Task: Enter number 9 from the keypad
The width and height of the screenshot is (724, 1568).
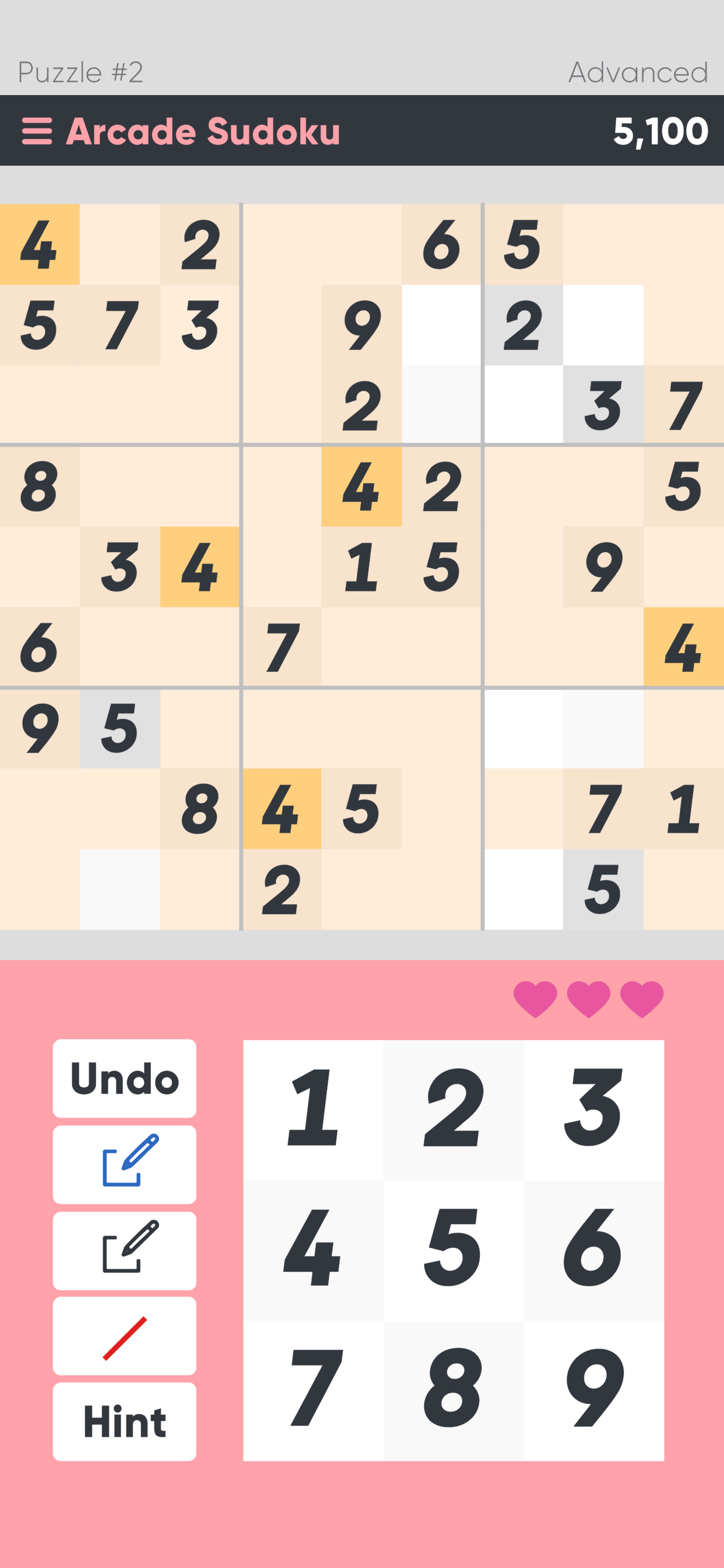Action: 594,1390
